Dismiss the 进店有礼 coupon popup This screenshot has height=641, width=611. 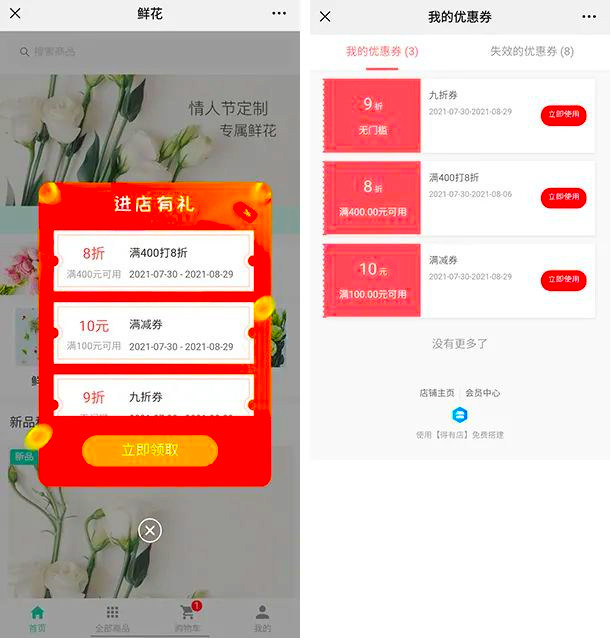(150, 530)
